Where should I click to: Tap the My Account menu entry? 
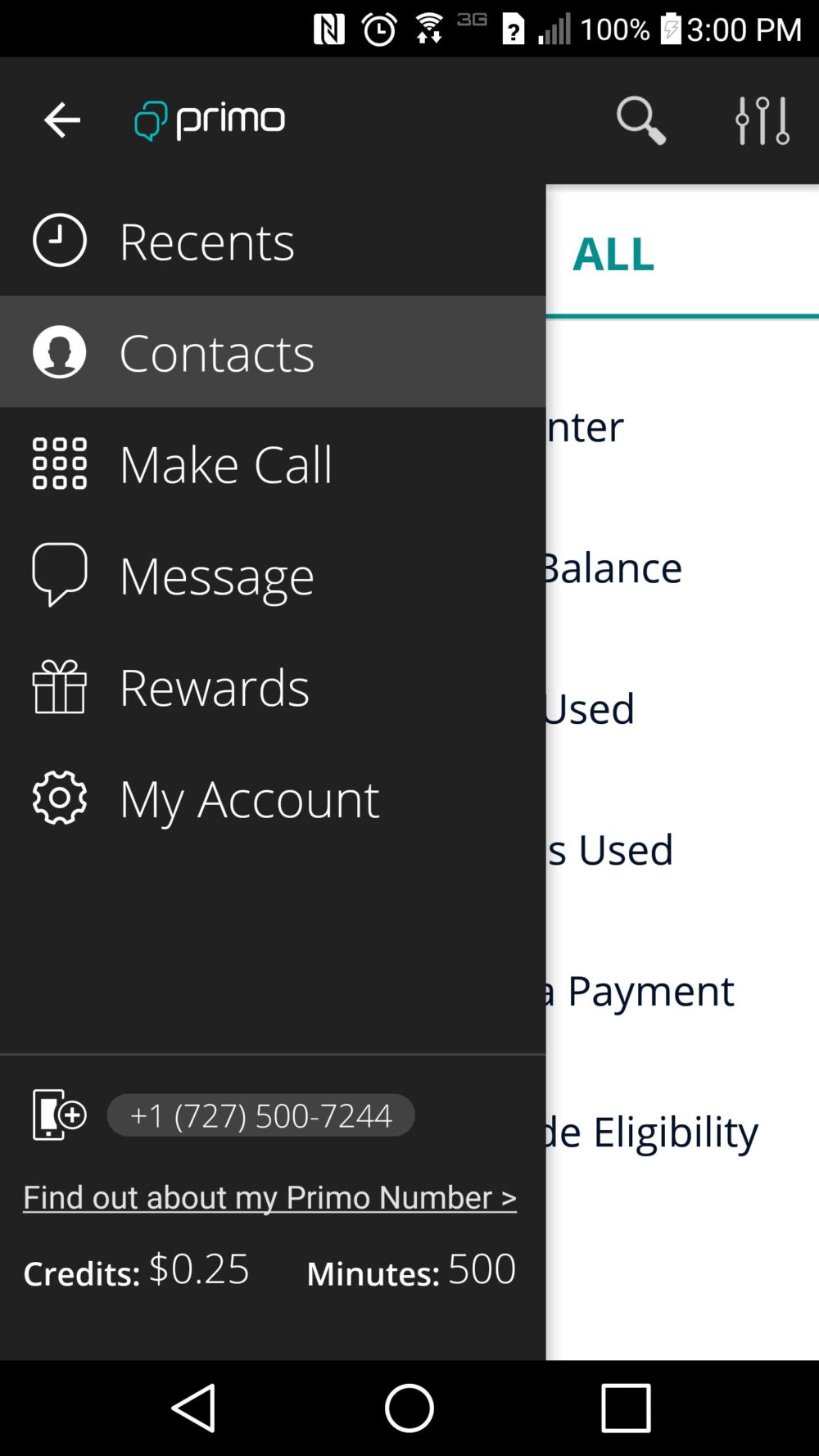[248, 798]
